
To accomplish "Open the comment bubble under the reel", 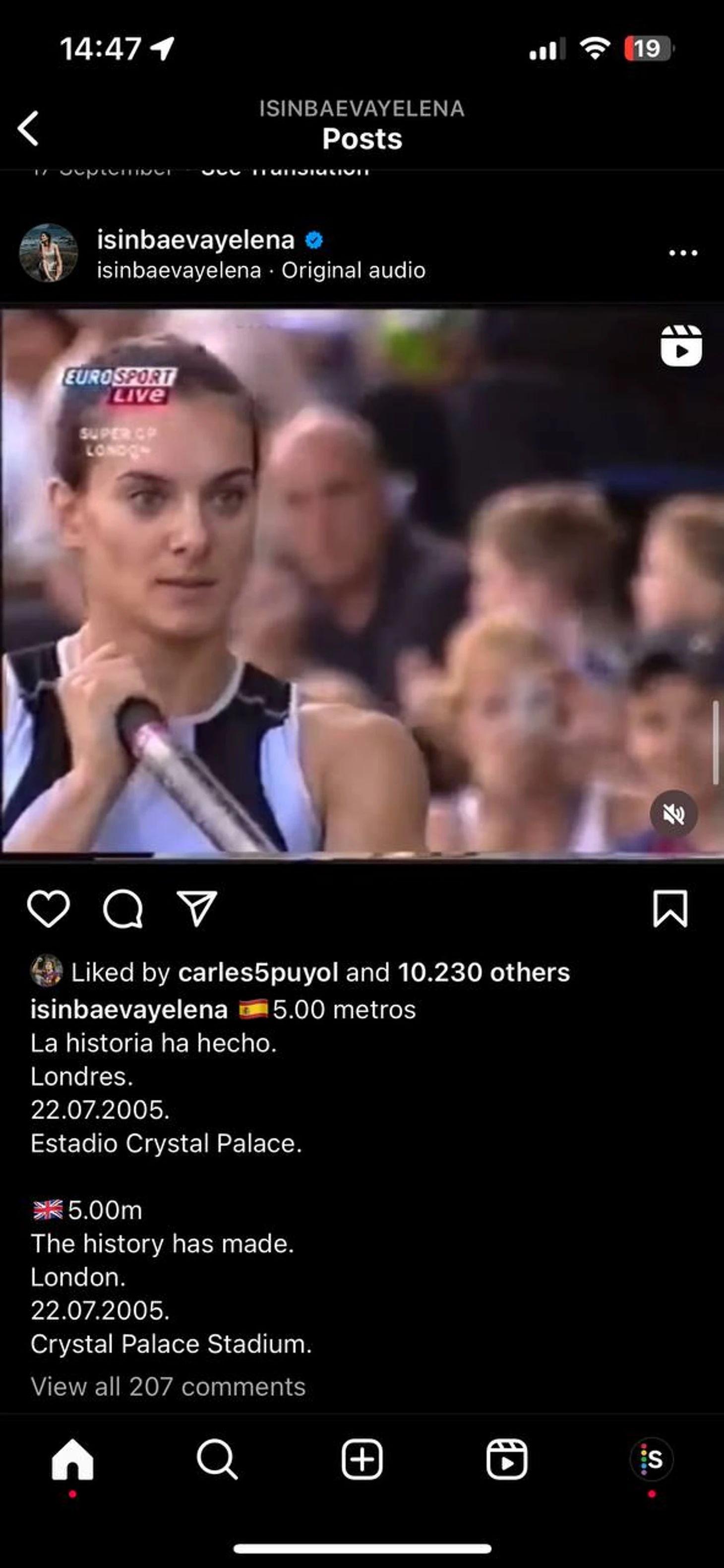I will [x=123, y=909].
